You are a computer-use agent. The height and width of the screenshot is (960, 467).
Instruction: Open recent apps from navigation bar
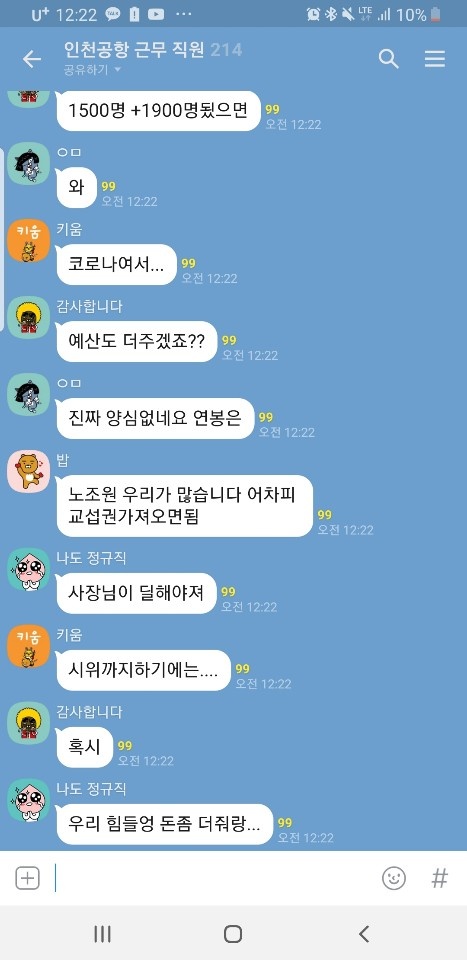point(102,934)
